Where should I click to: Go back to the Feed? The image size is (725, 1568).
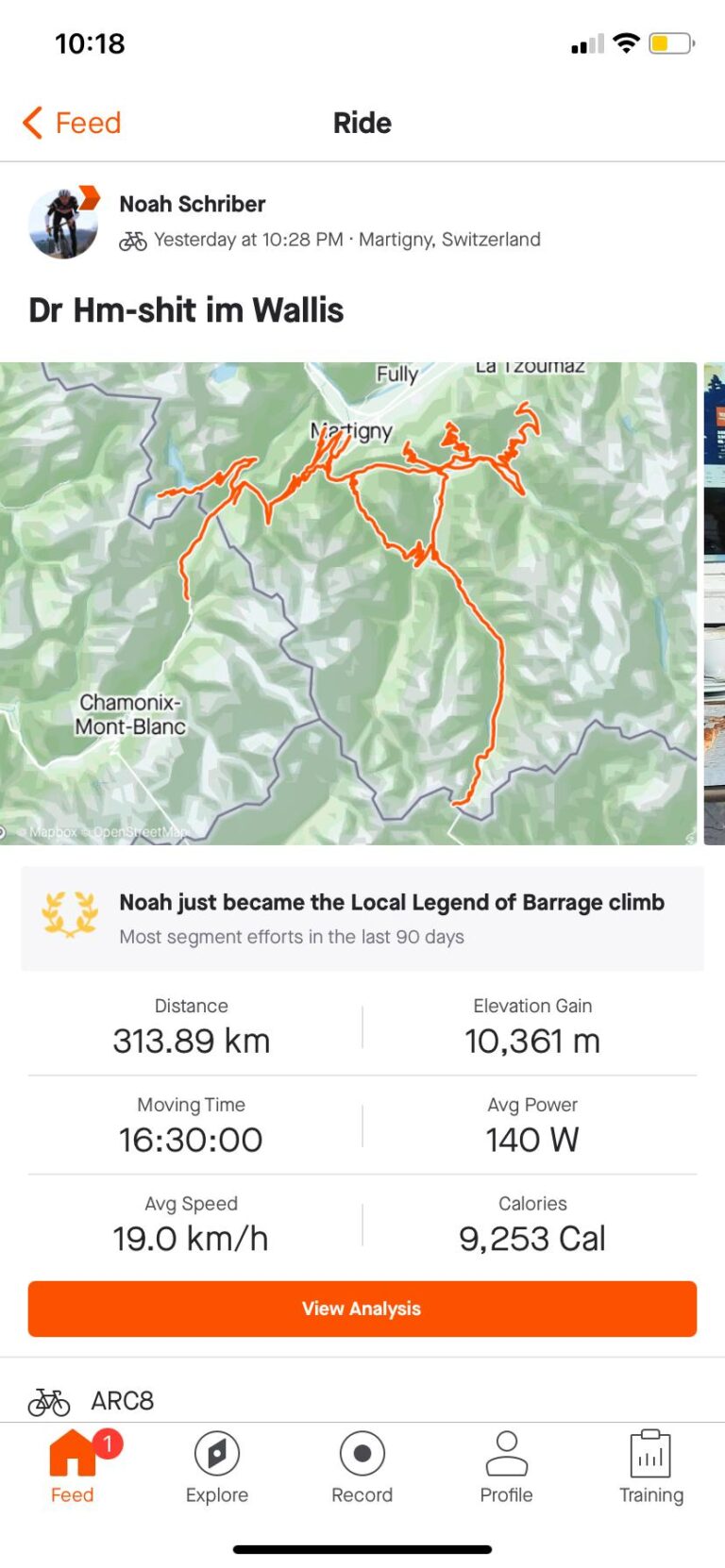(x=72, y=123)
